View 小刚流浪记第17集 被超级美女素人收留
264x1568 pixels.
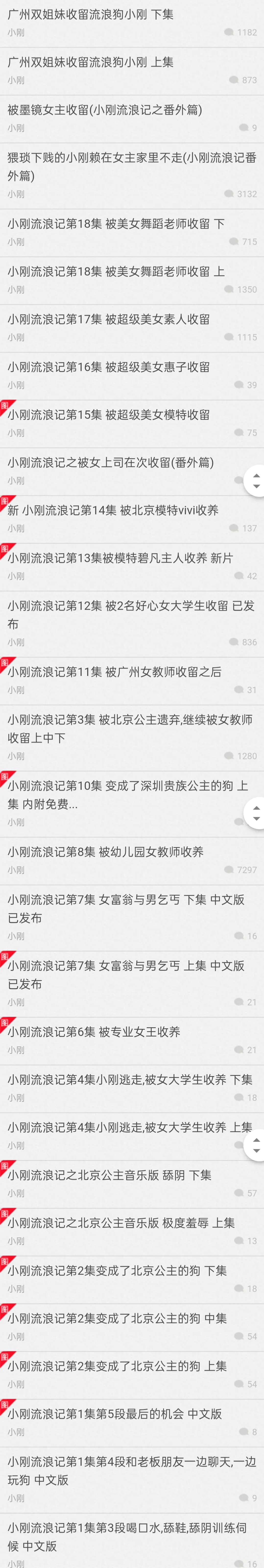pyautogui.click(x=108, y=319)
